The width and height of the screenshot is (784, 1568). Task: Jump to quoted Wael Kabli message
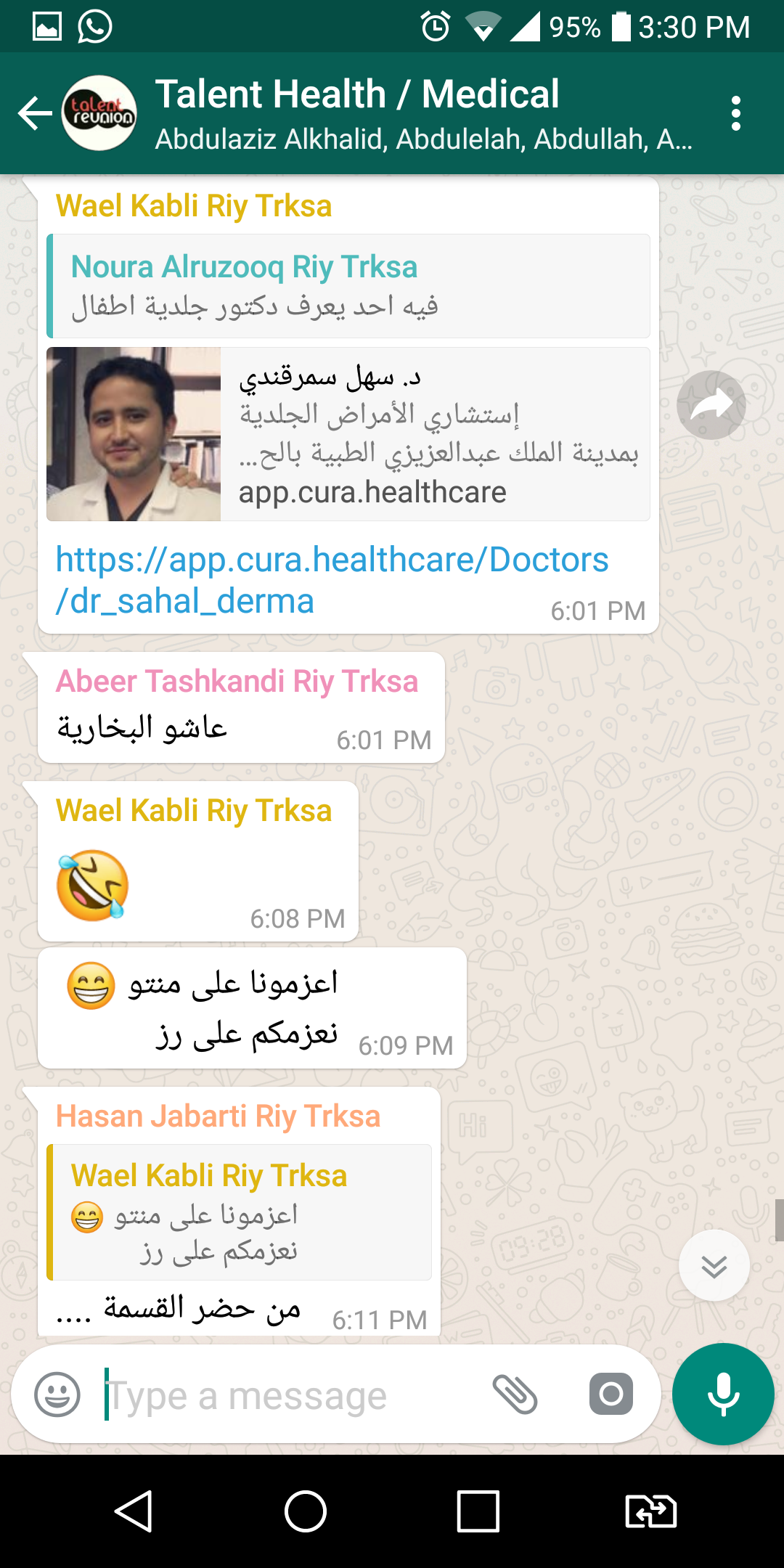pos(240,1212)
